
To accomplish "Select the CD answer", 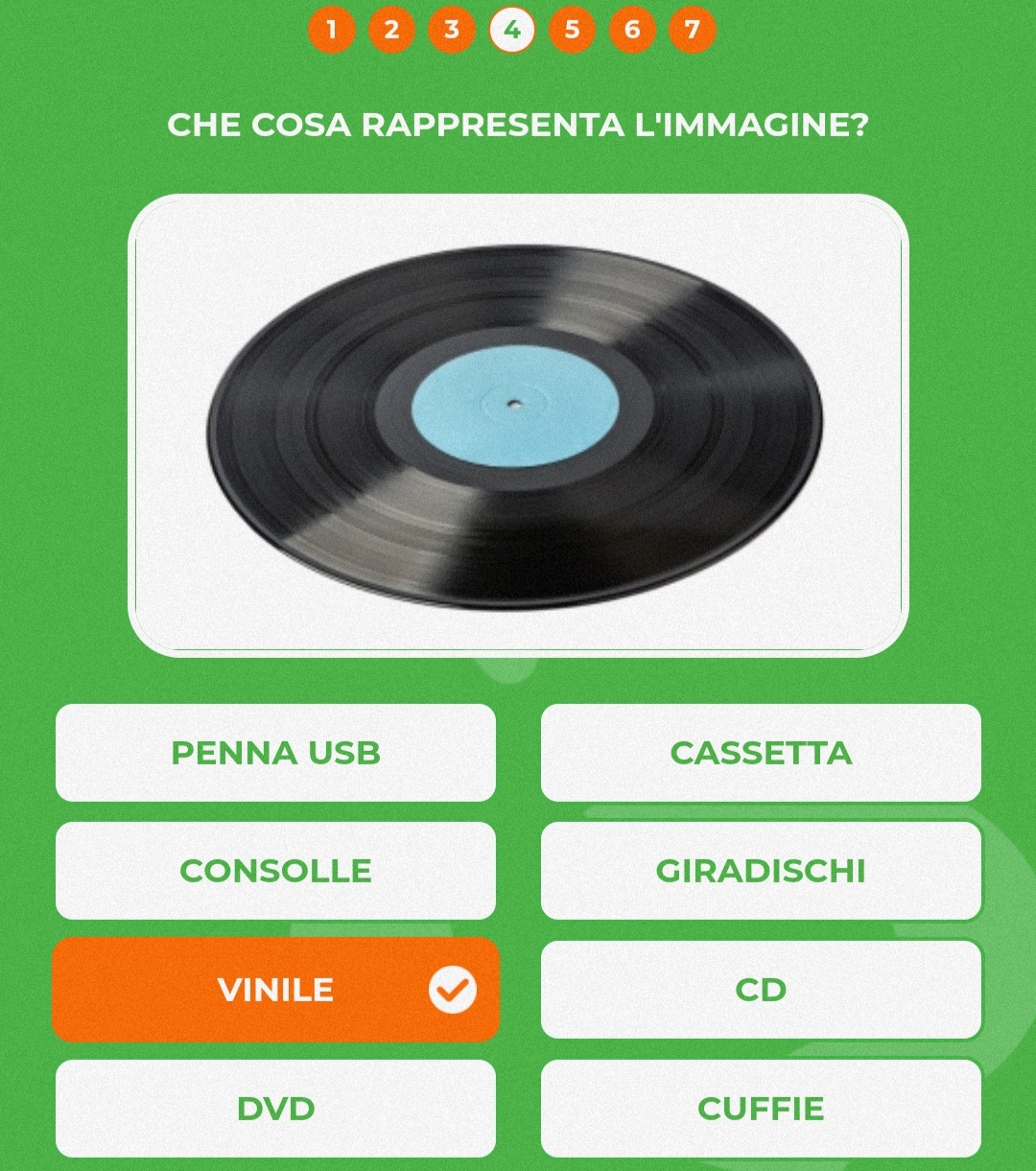I will [x=761, y=990].
